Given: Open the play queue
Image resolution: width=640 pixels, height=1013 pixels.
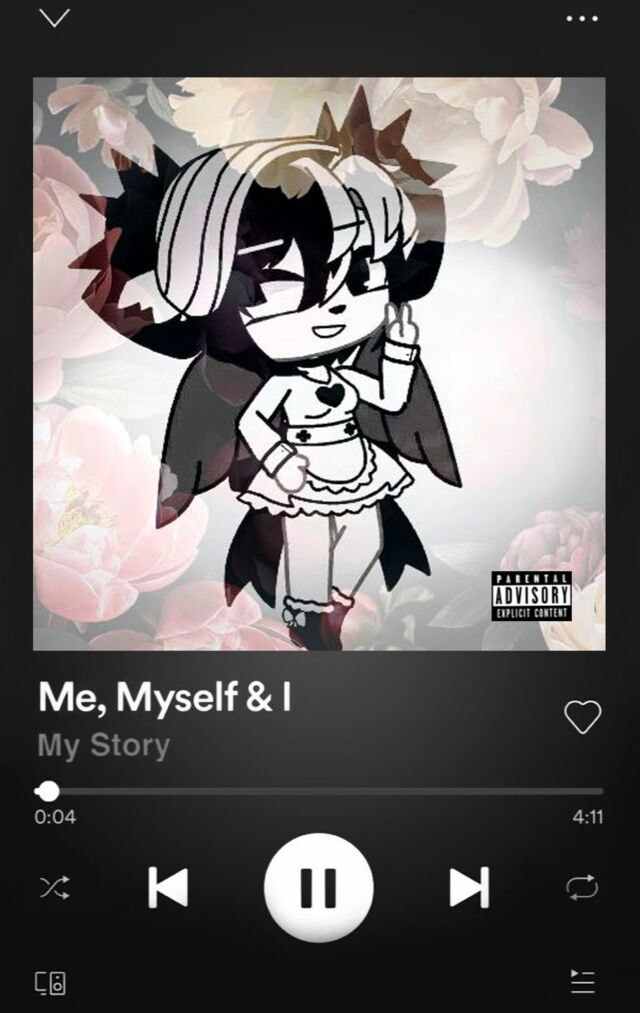Looking at the screenshot, I should tap(583, 981).
